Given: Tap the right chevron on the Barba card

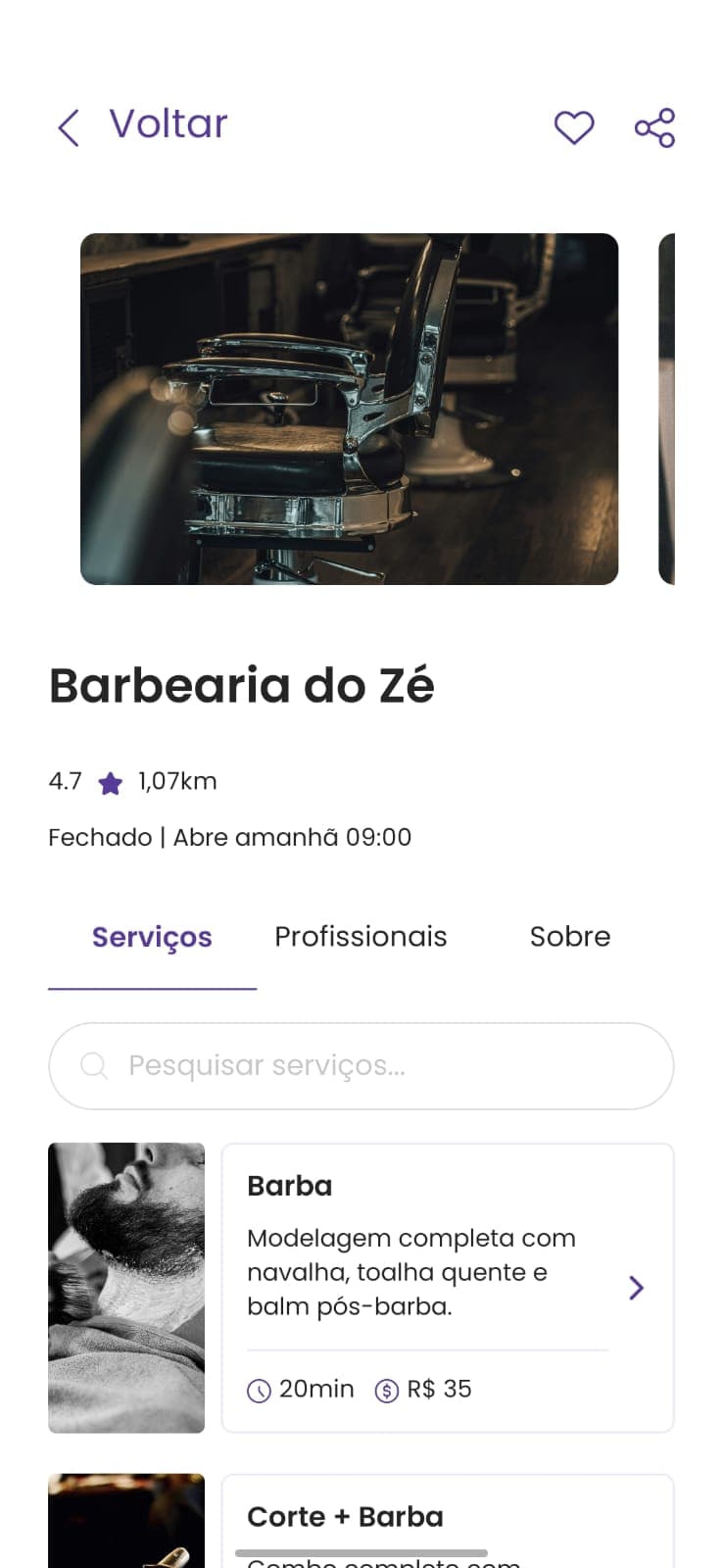Looking at the screenshot, I should pos(635,1288).
